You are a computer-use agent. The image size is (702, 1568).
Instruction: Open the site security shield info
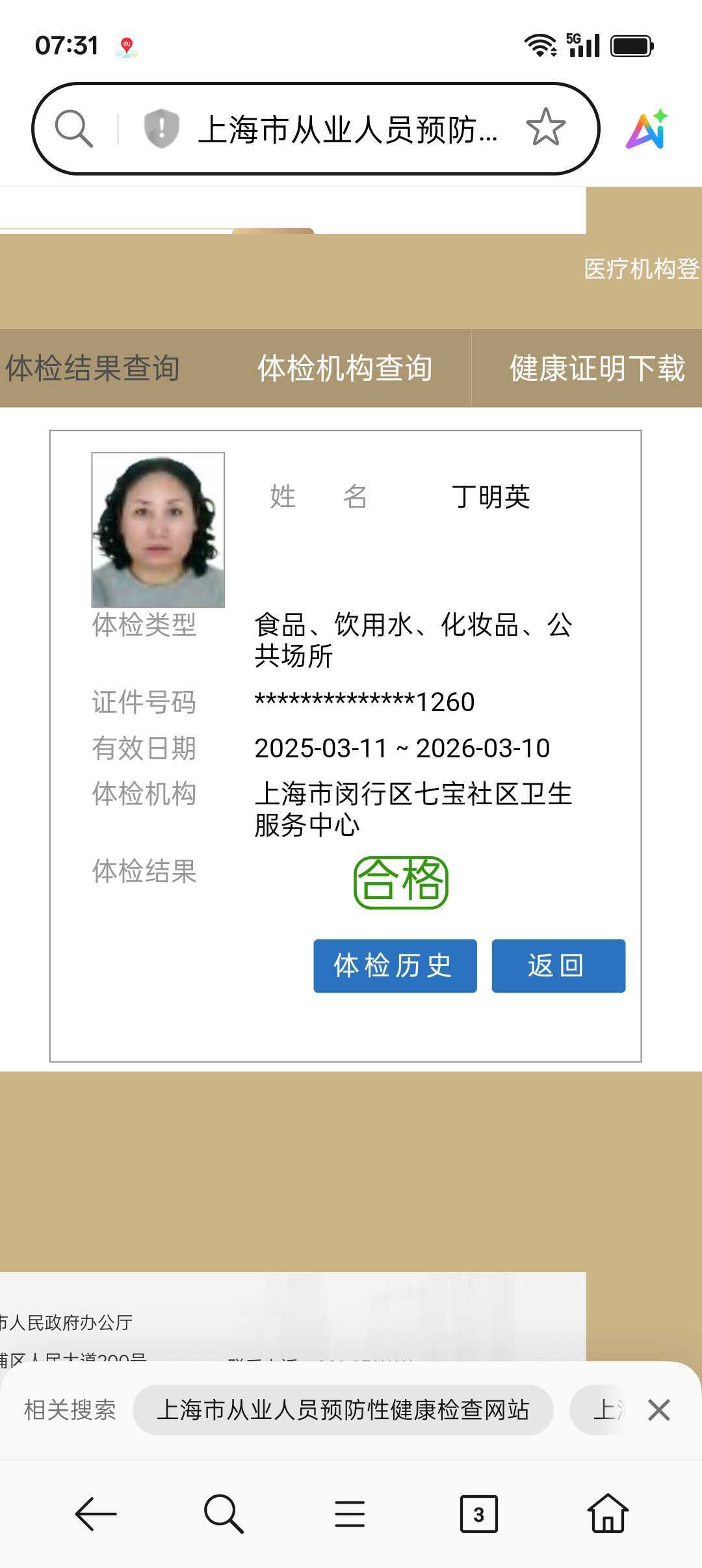coord(161,128)
